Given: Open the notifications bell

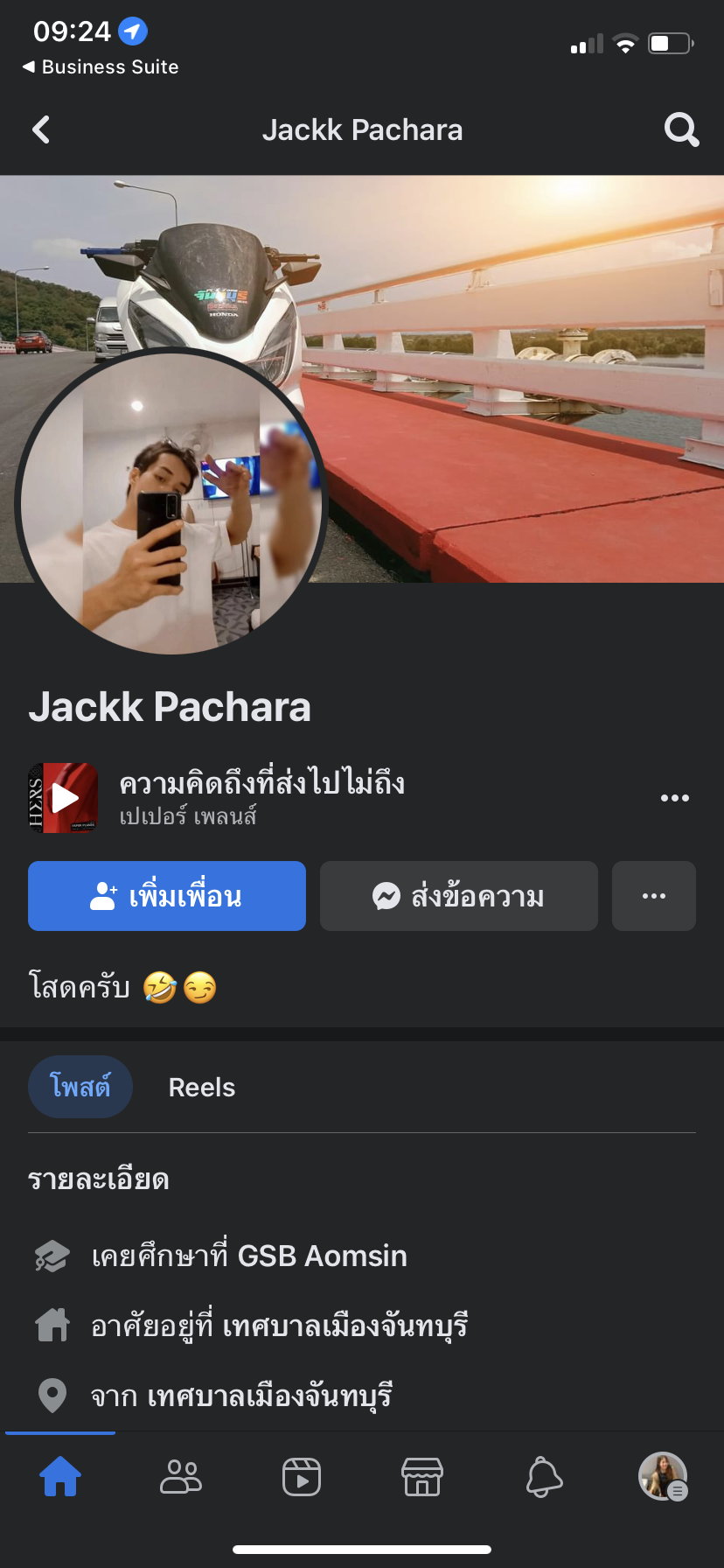Looking at the screenshot, I should (543, 1477).
